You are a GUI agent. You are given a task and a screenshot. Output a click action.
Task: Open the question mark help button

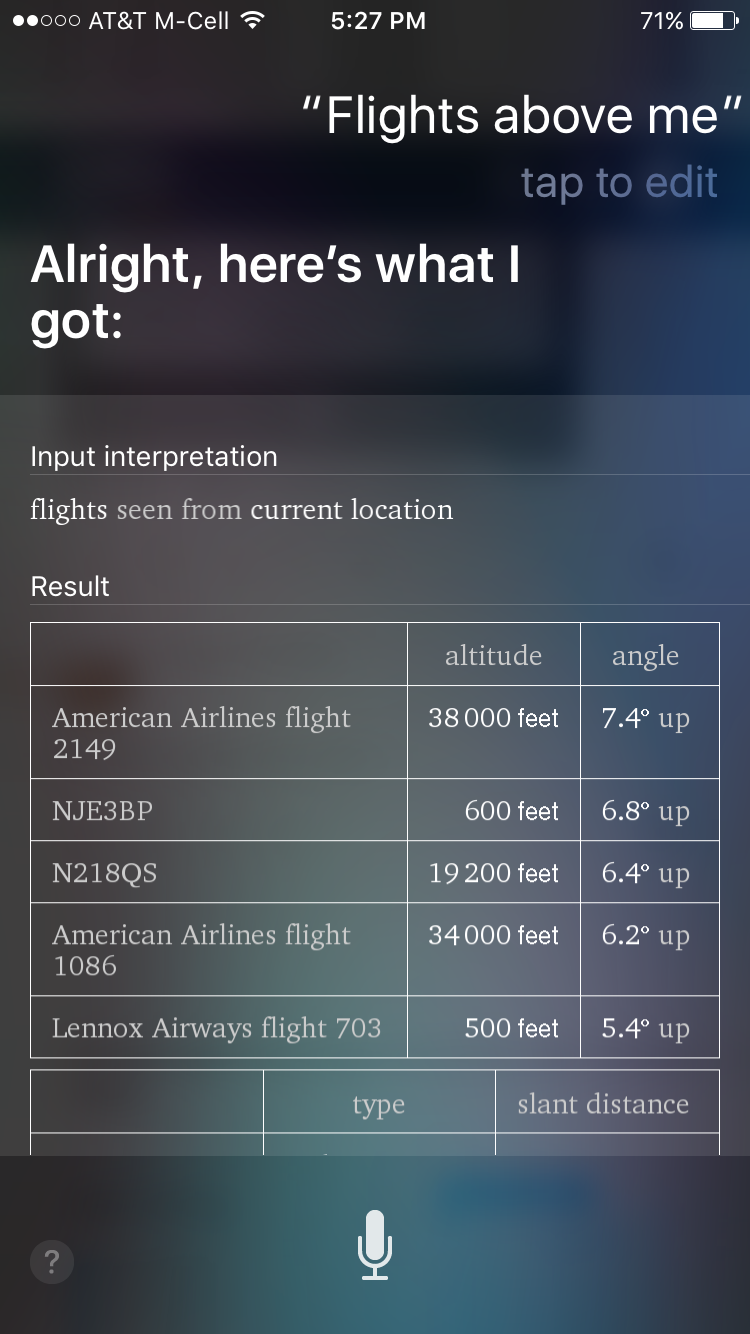(x=52, y=1262)
